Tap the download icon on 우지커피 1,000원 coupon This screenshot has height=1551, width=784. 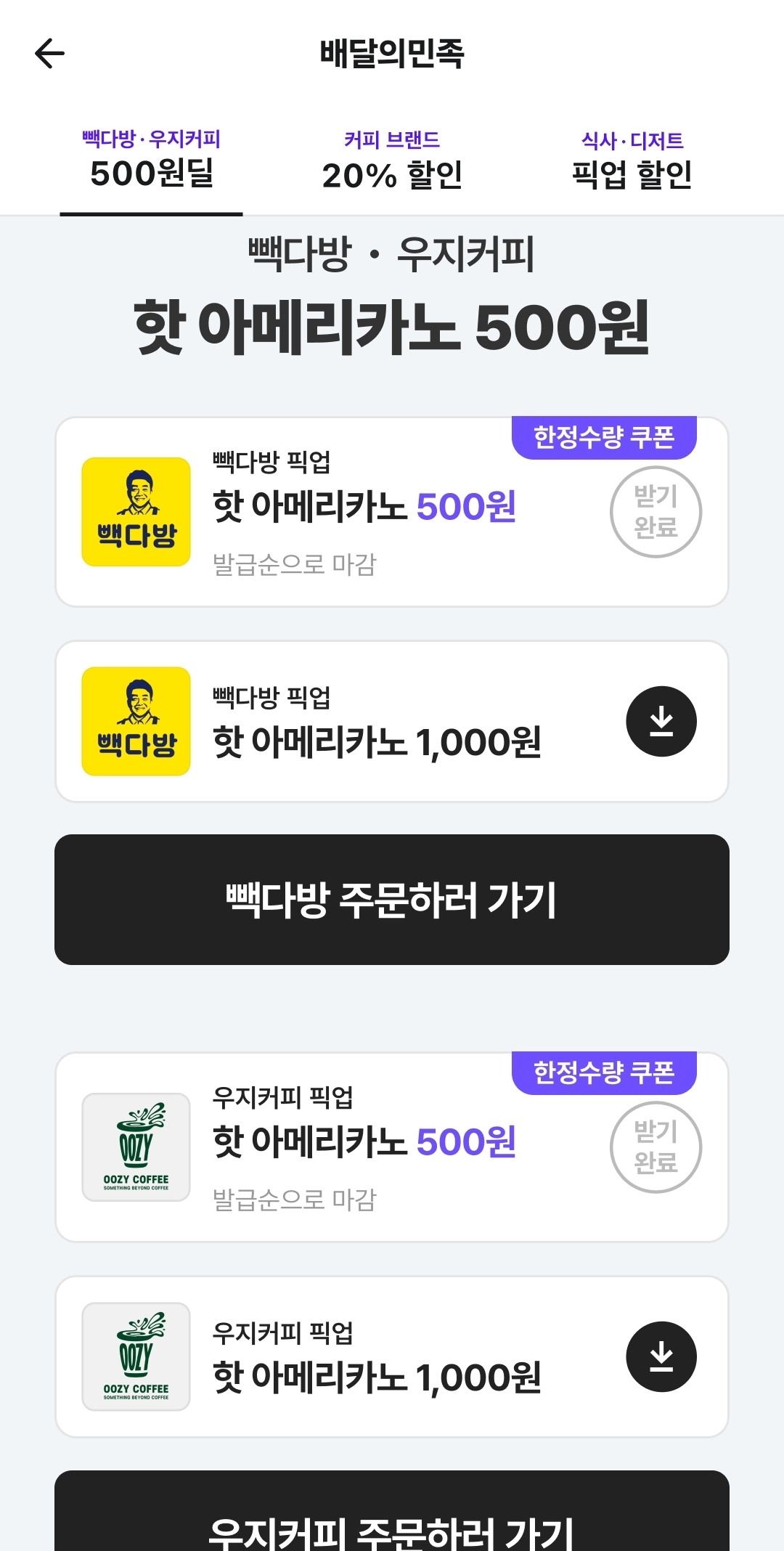point(661,1356)
